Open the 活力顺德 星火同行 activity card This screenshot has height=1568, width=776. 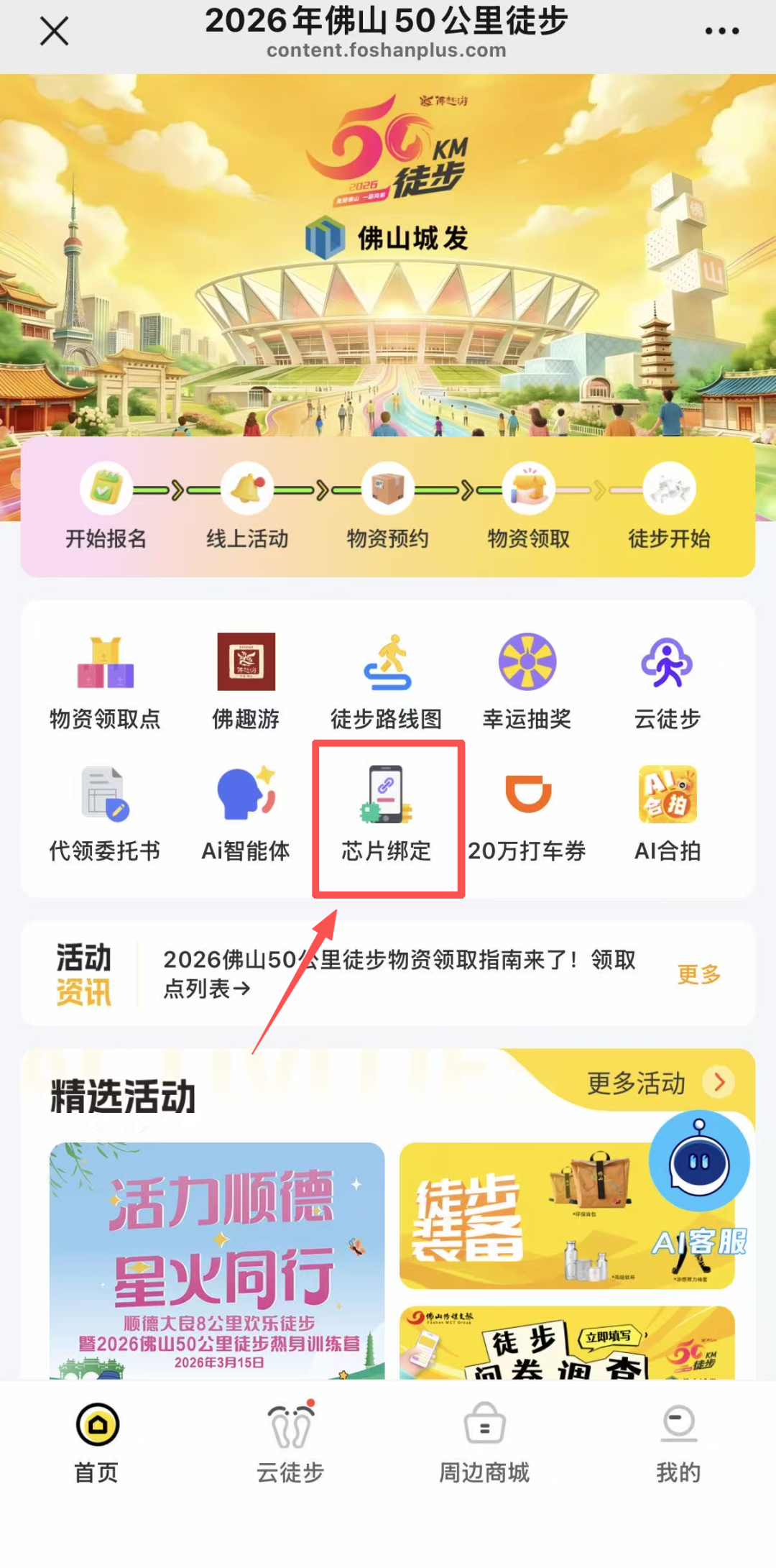pyautogui.click(x=217, y=1260)
